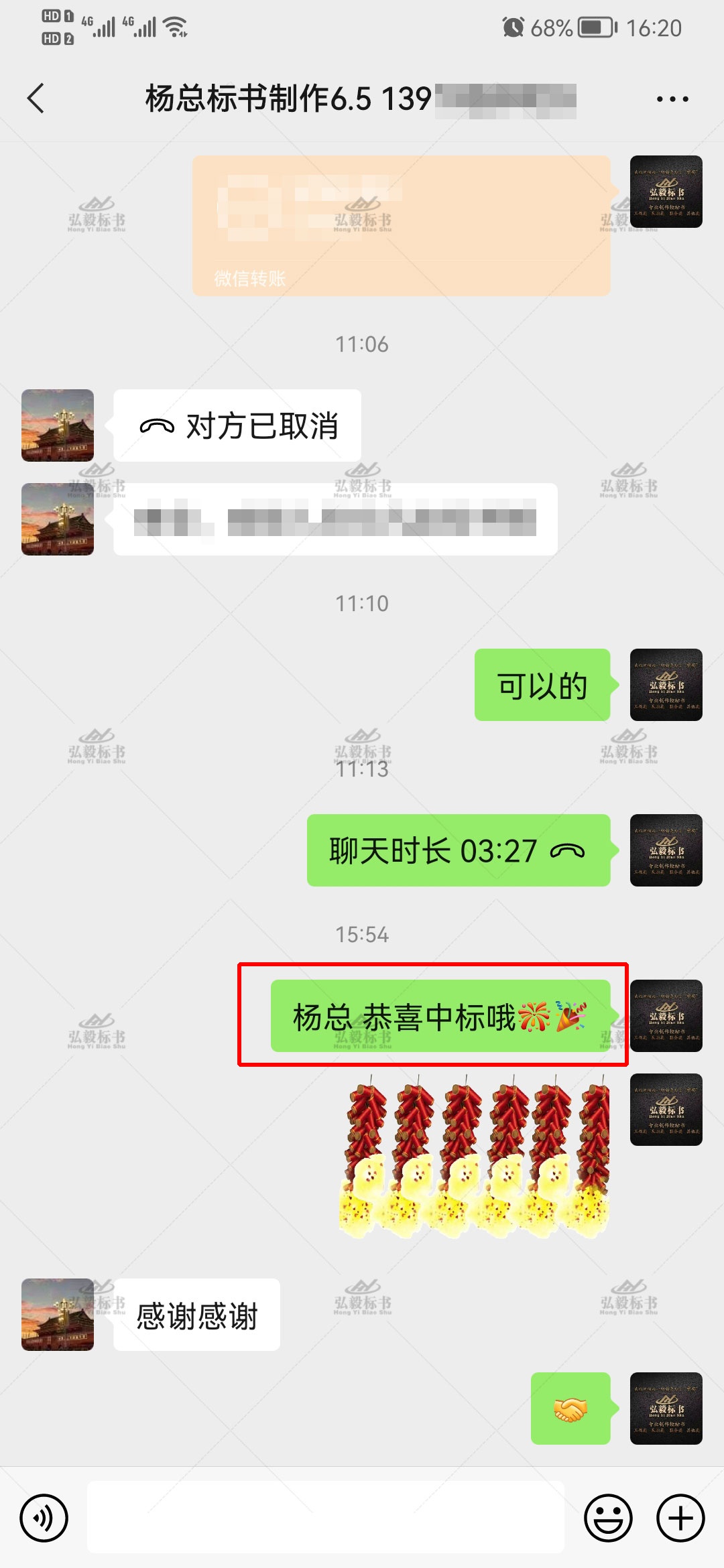The height and width of the screenshot is (1568, 724).
Task: Tap the 聊天时长 03:27 call record
Action: [459, 851]
